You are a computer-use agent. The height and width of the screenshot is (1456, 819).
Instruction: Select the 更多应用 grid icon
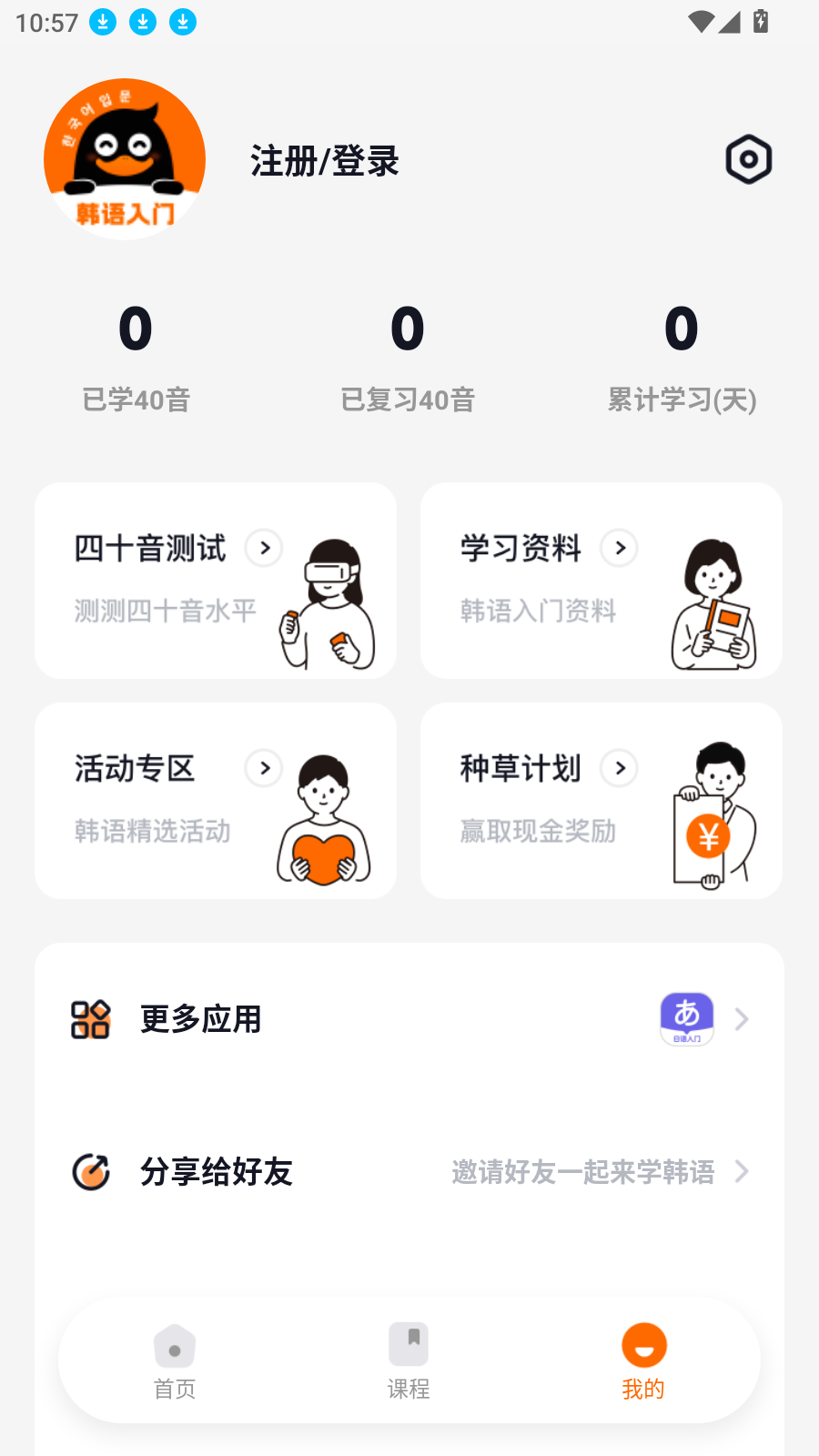(90, 1019)
